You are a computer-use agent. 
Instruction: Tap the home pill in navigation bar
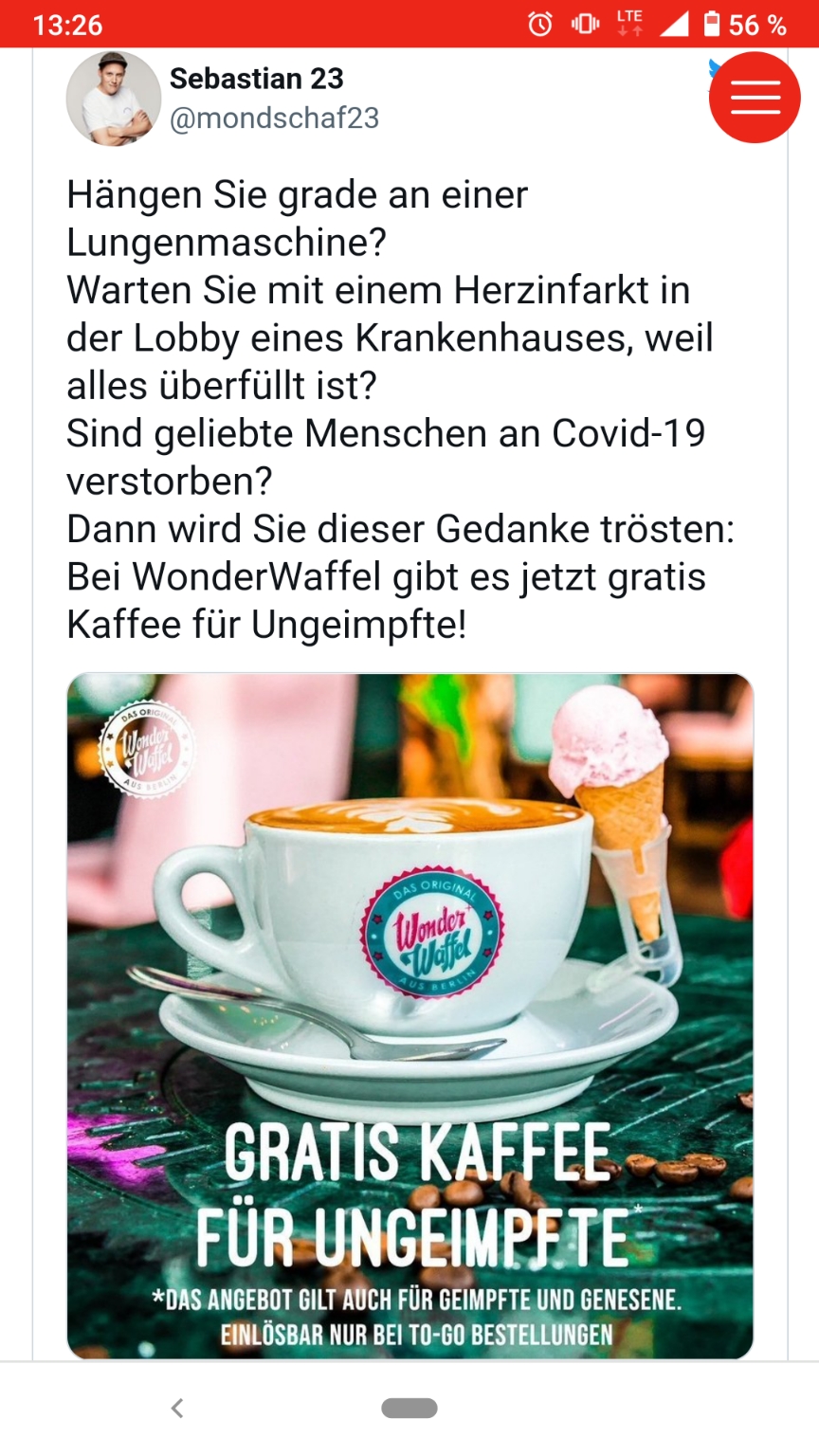click(409, 1408)
